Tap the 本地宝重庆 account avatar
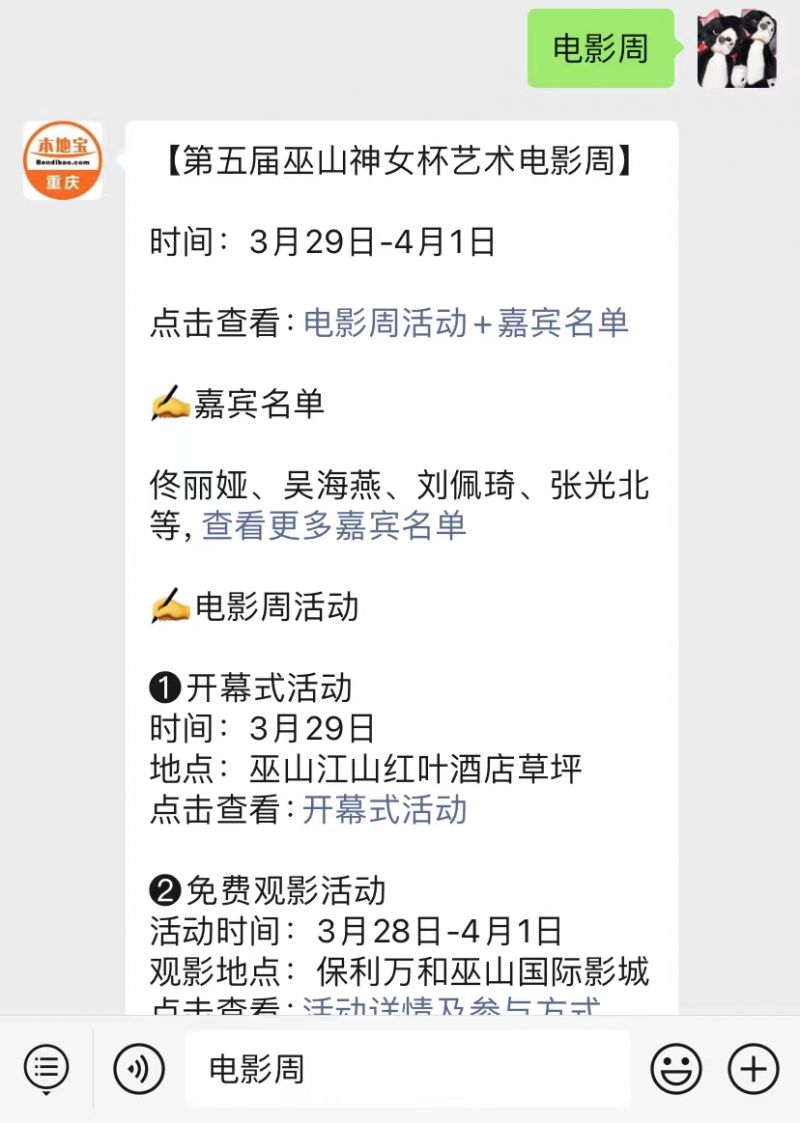The width and height of the screenshot is (800, 1123). tap(62, 160)
